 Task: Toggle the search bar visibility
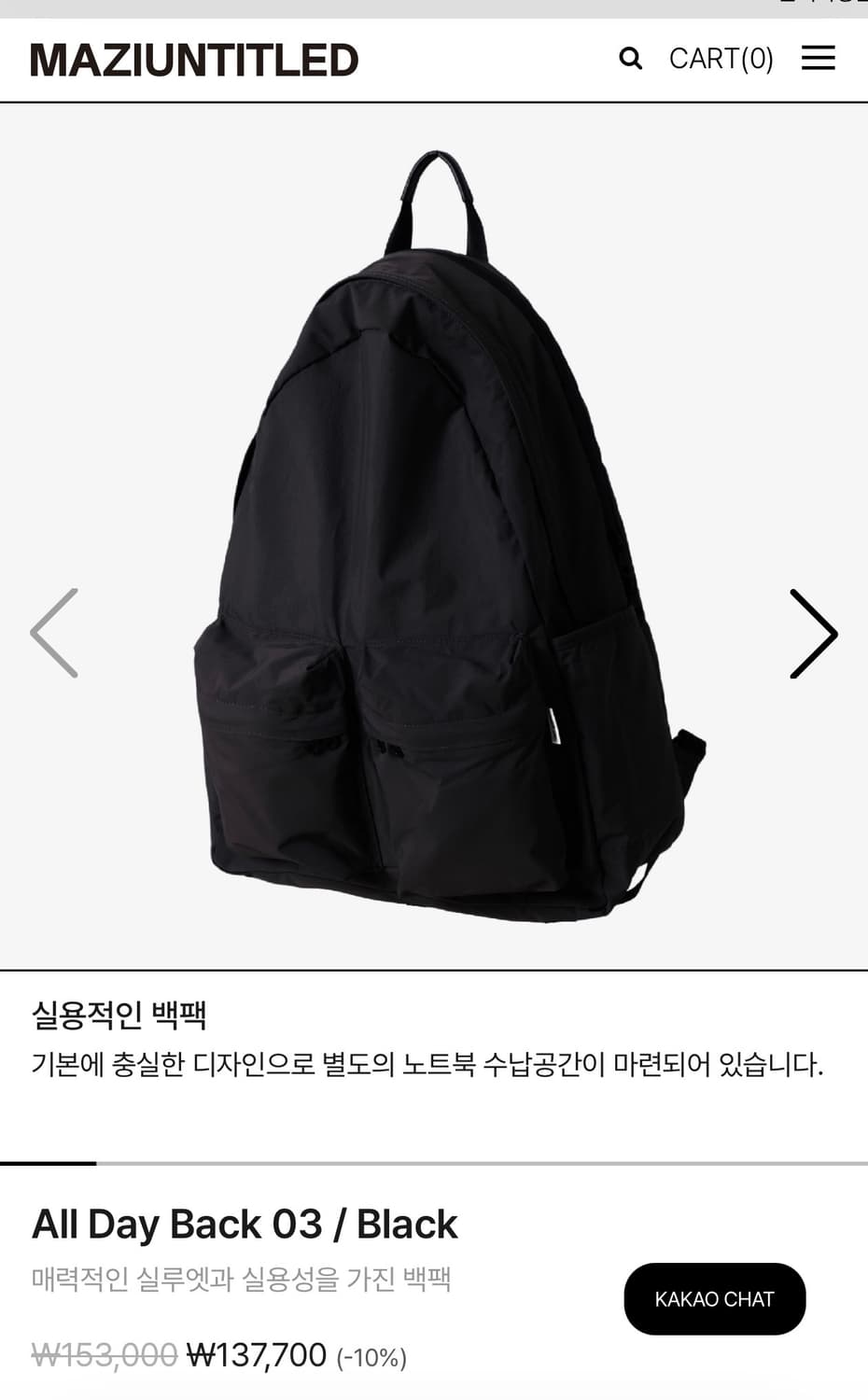coord(631,59)
